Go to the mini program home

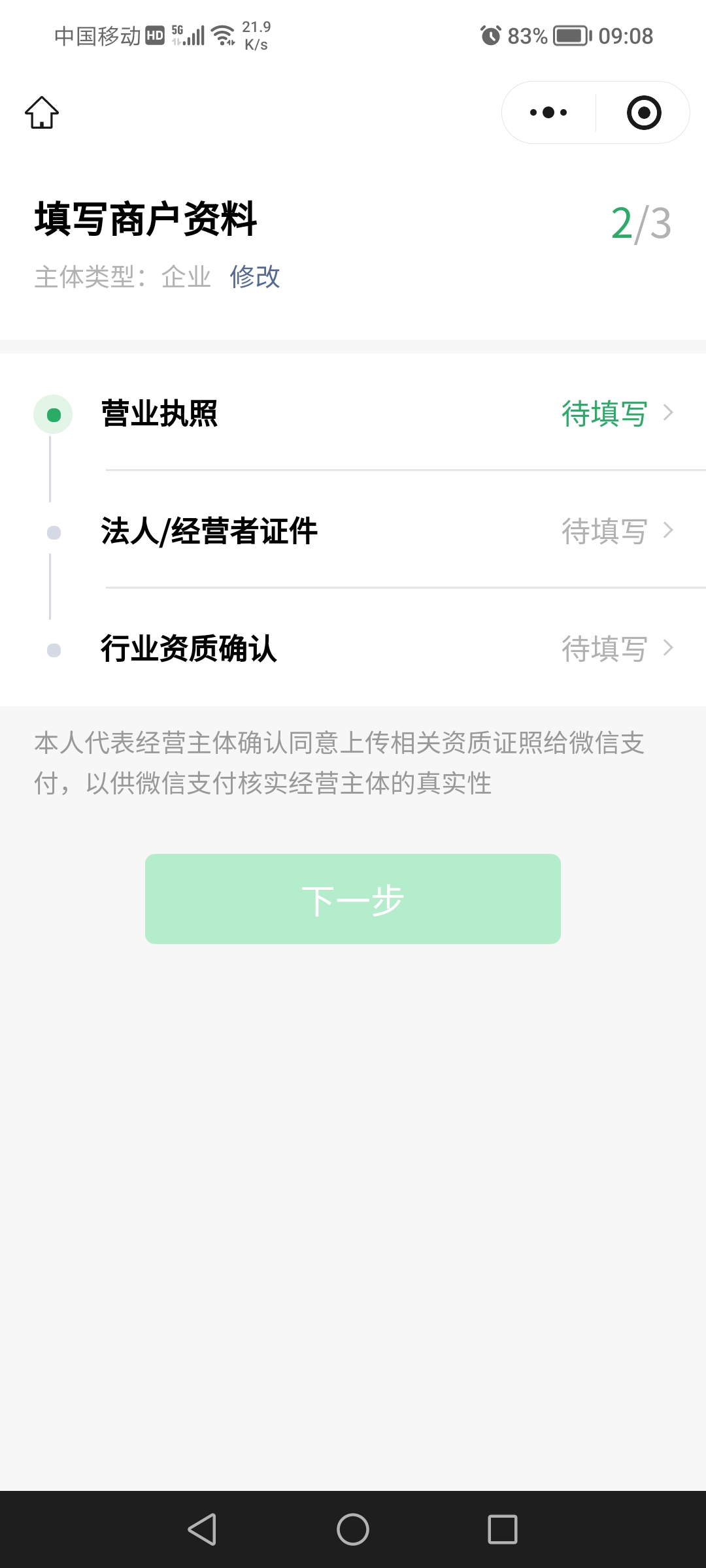coord(42,112)
